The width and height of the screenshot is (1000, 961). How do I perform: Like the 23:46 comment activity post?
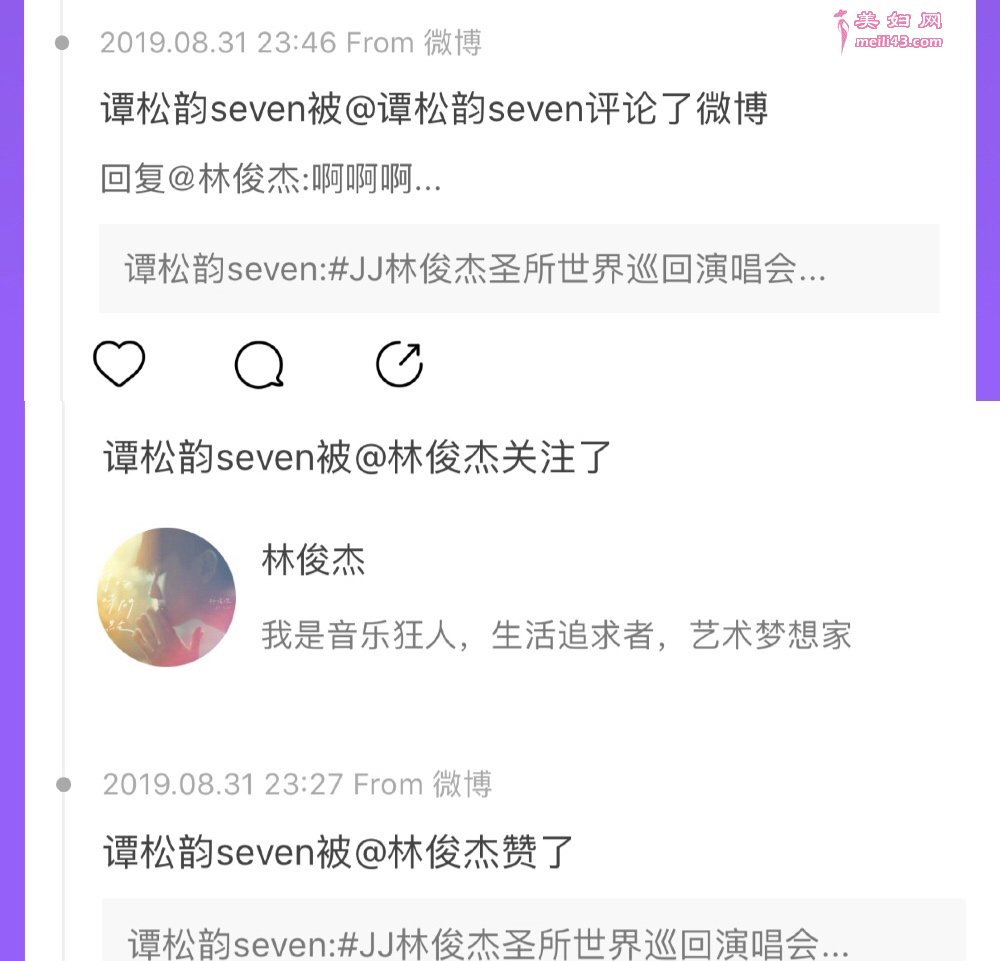[x=119, y=364]
